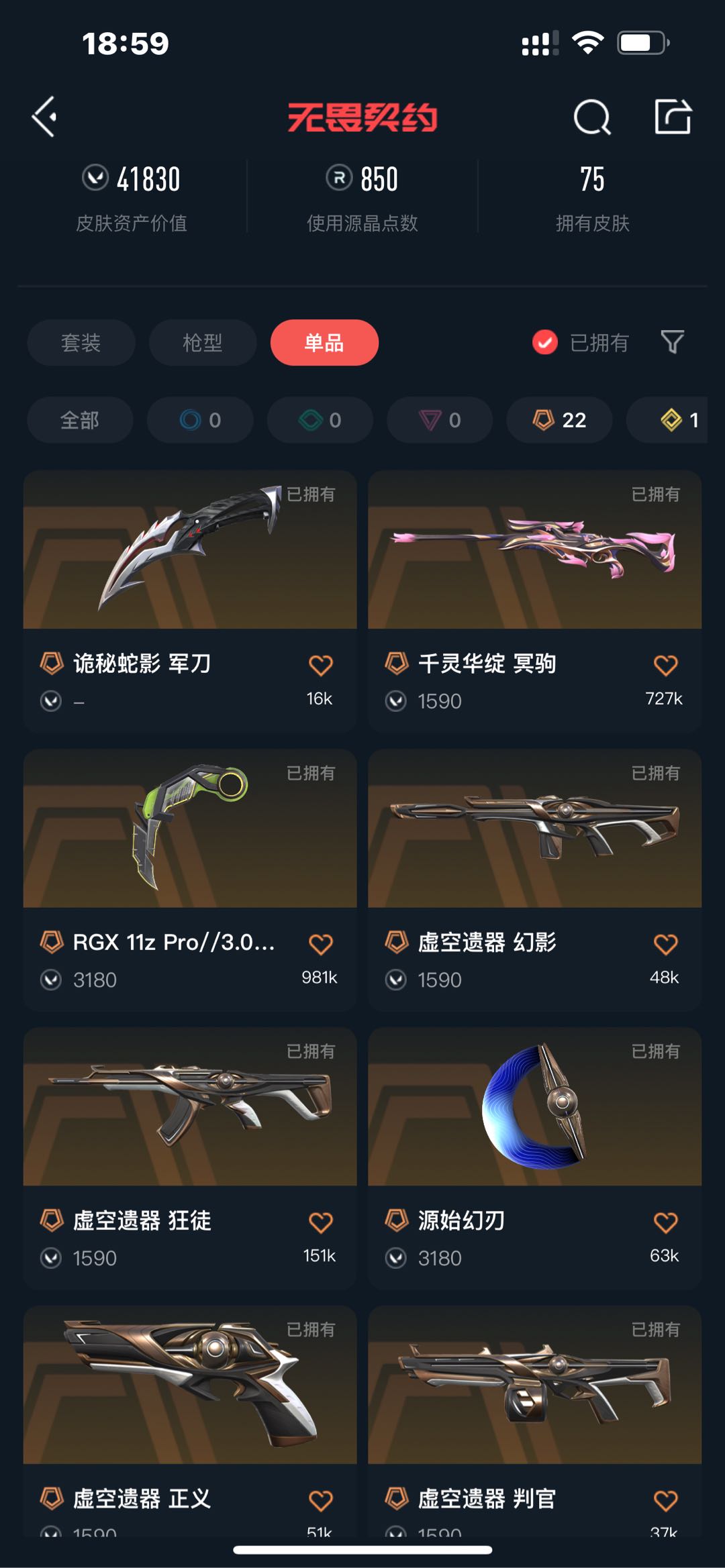Like the 虚空遗器 幻影 skin
This screenshot has height=1568, width=725.
[665, 944]
